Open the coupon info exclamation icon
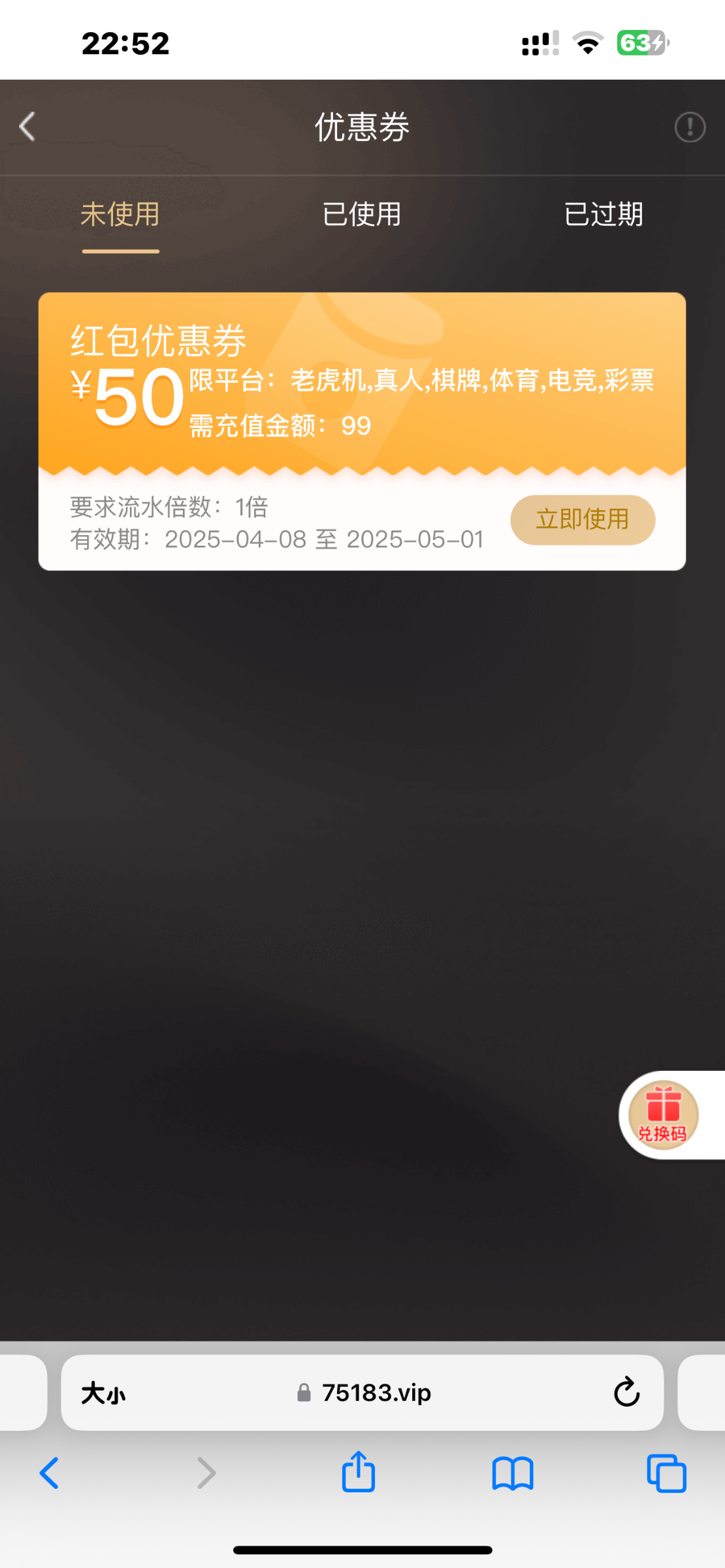The height and width of the screenshot is (1568, 725). point(690,127)
